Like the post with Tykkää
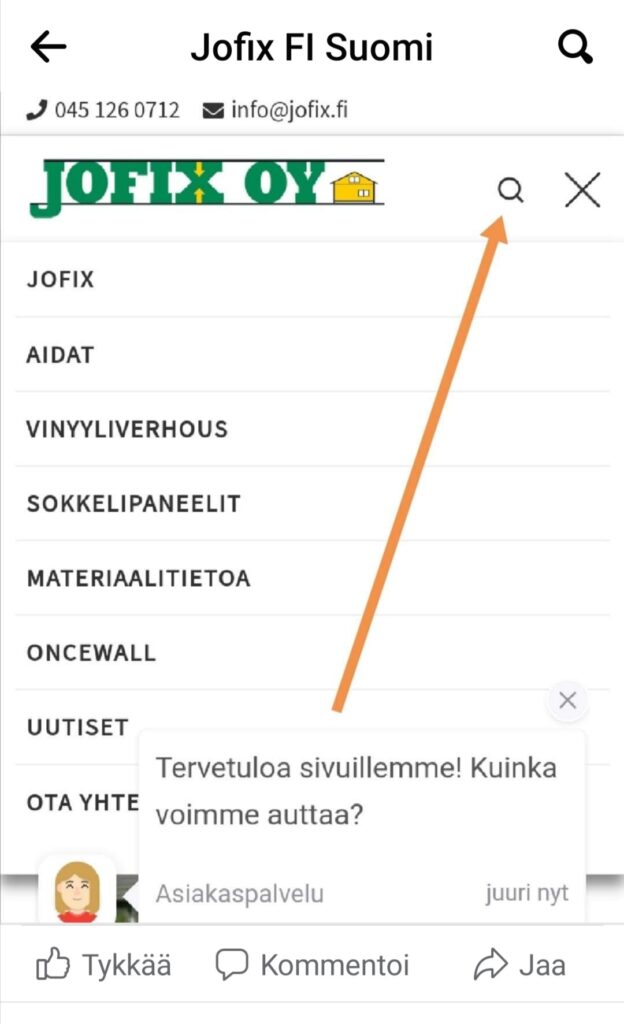This screenshot has width=624, height=1024. tap(104, 965)
